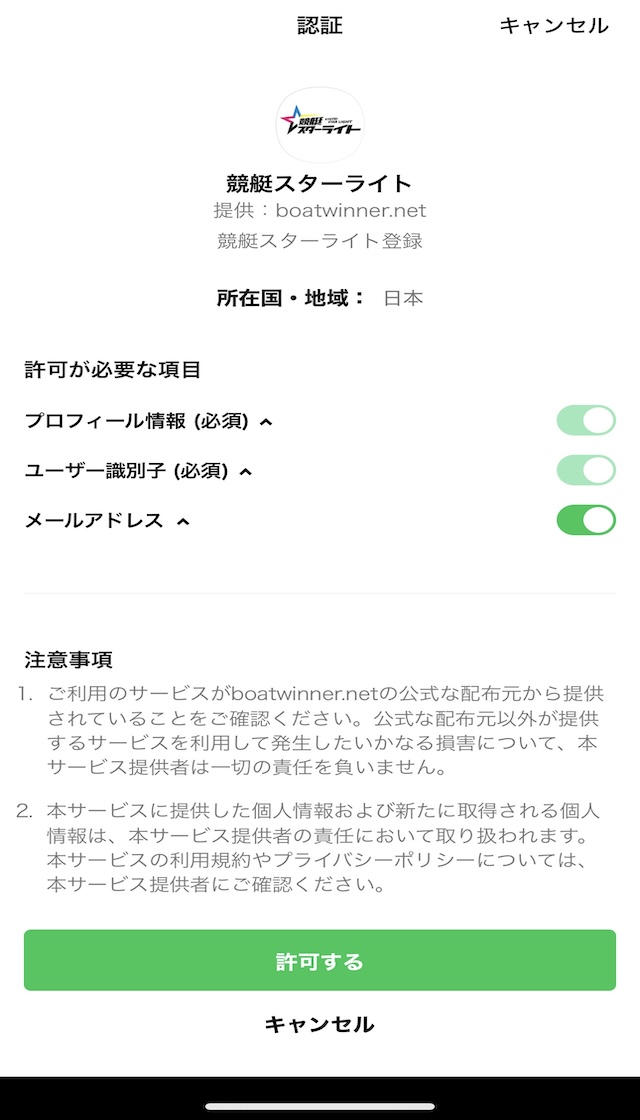Disable the メールアドレス permission switch
Viewport: 640px width, 1120px height.
[x=586, y=520]
